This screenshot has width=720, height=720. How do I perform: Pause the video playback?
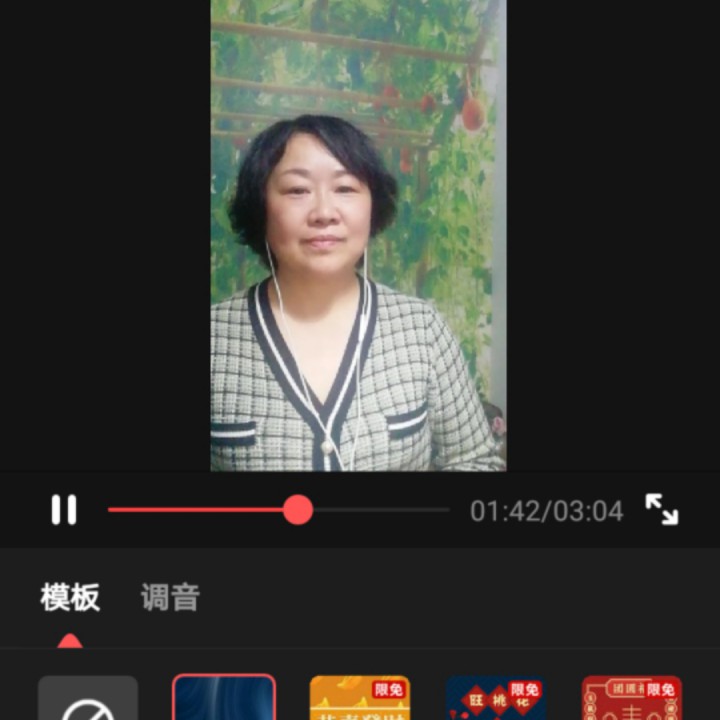64,510
